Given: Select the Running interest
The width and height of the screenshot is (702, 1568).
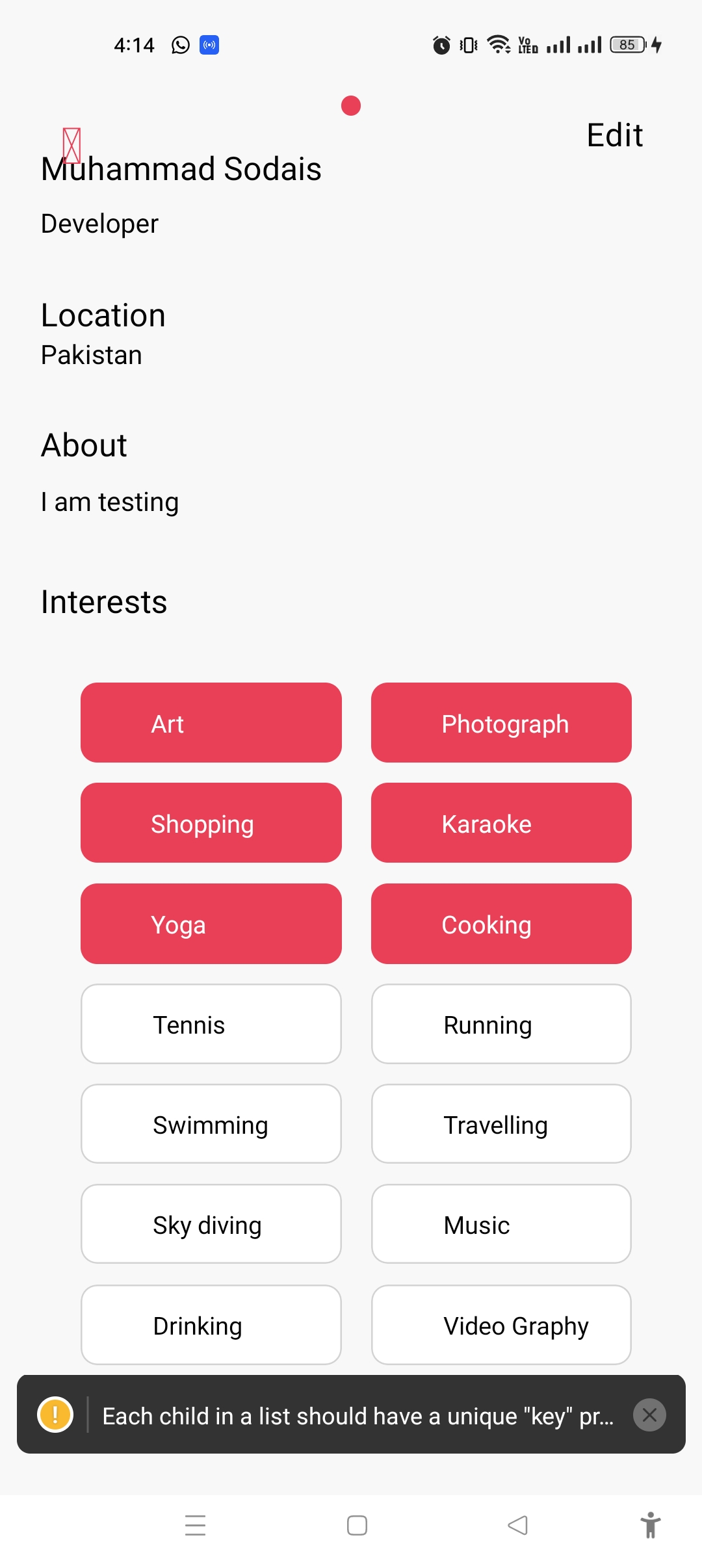Looking at the screenshot, I should click(x=501, y=1024).
